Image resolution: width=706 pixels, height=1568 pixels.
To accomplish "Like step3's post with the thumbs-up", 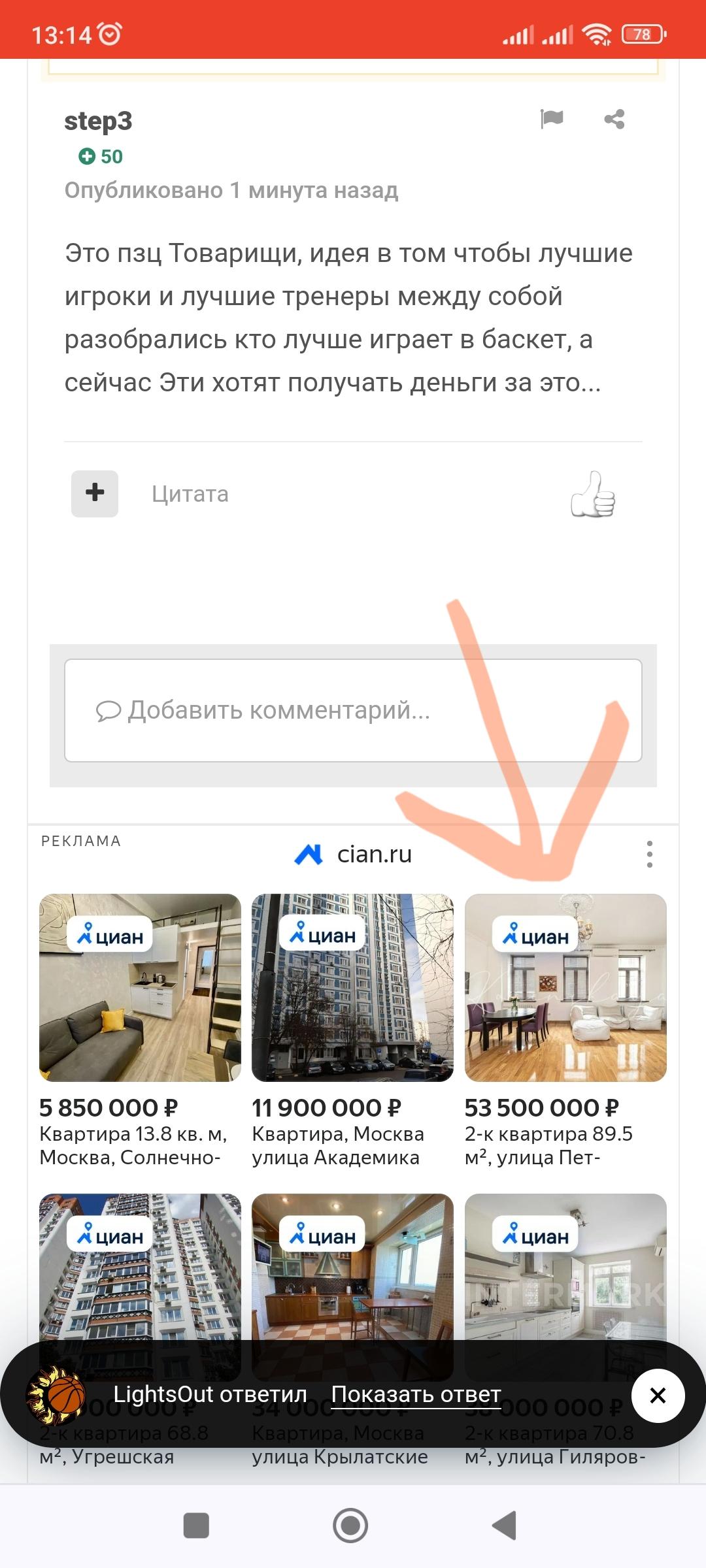I will pyautogui.click(x=593, y=494).
